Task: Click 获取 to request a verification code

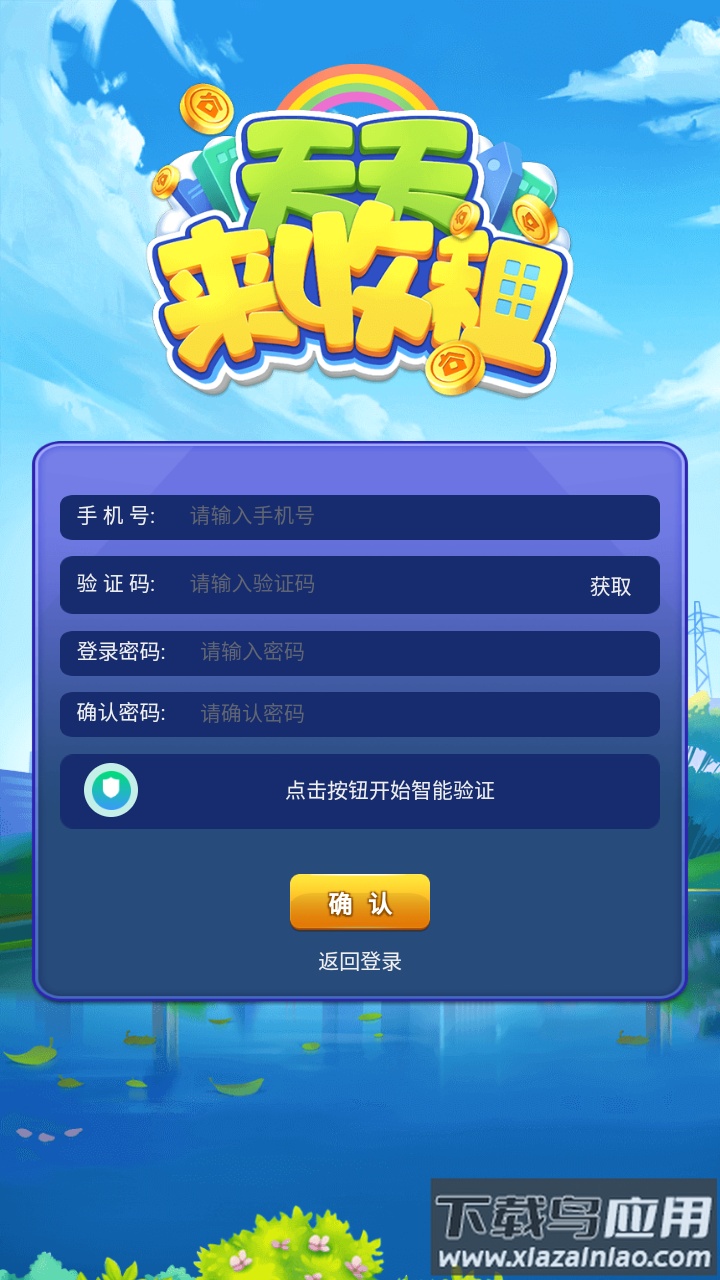Action: point(608,585)
